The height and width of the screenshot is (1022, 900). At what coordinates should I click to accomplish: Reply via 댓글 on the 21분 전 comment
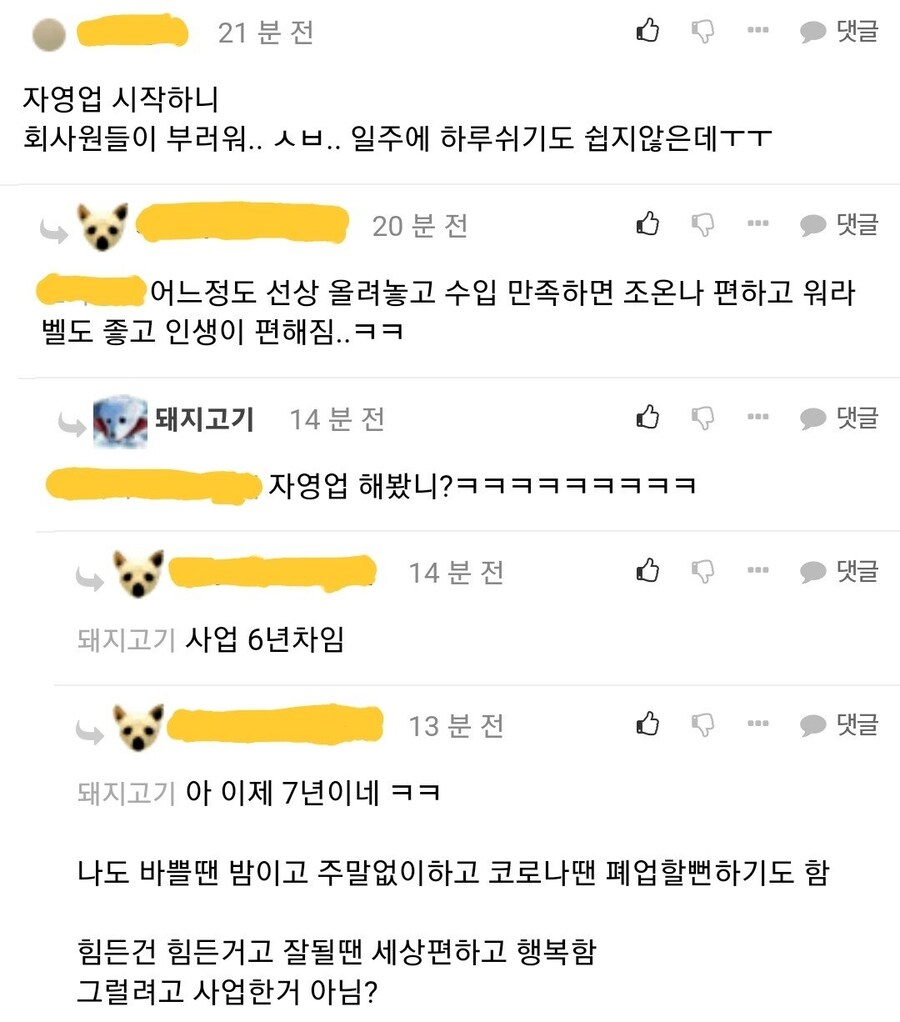[839, 32]
